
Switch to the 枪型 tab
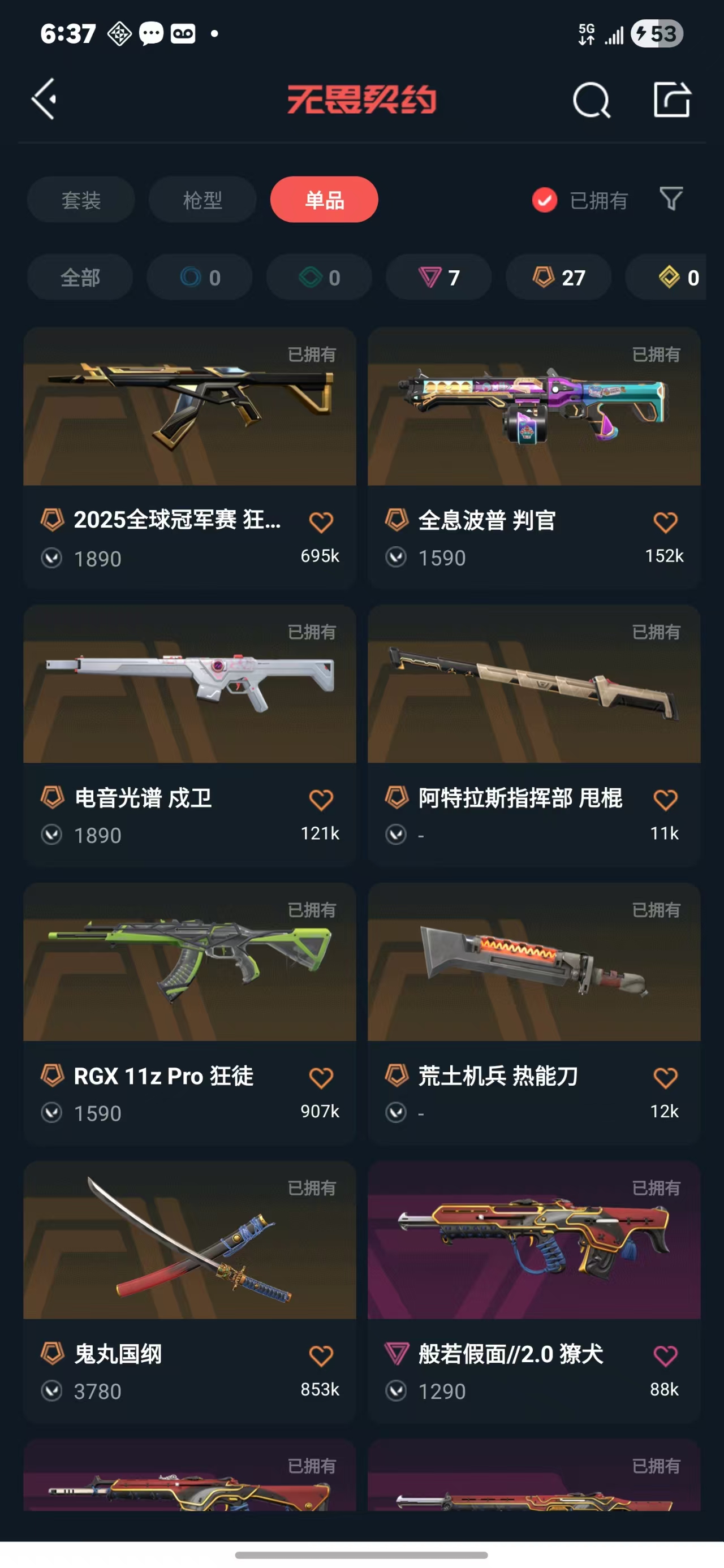(202, 200)
